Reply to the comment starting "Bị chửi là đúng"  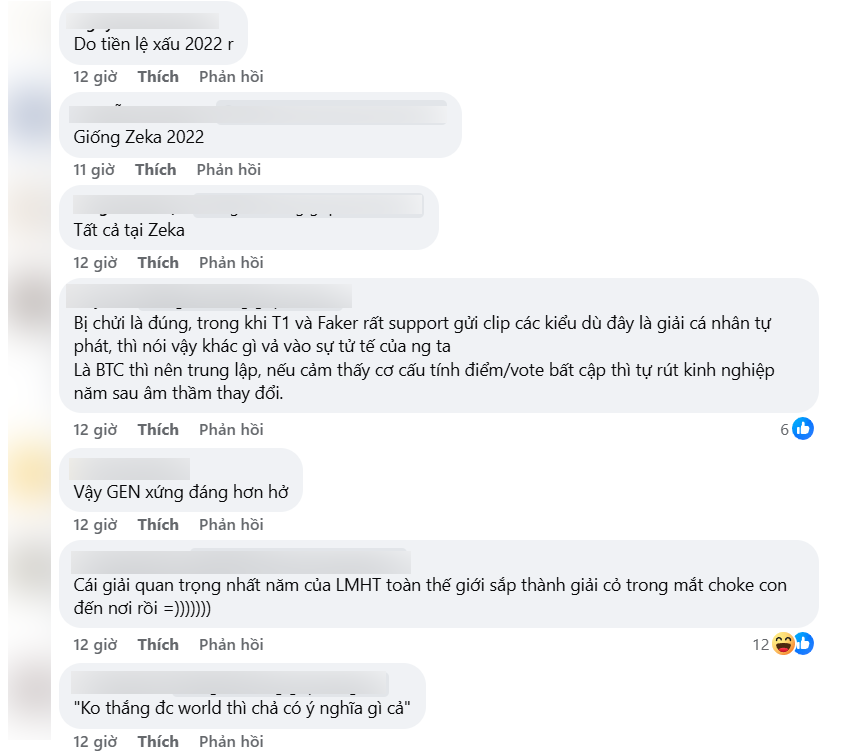(x=231, y=430)
